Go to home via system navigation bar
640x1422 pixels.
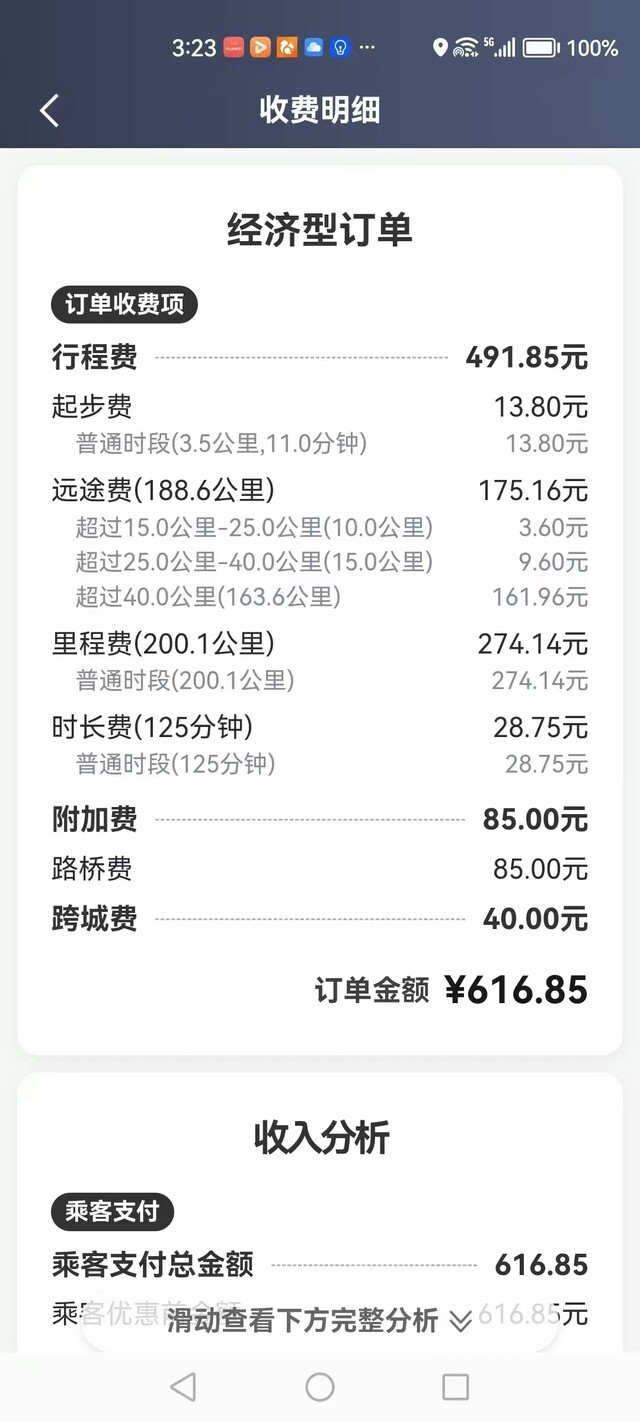click(x=320, y=1386)
